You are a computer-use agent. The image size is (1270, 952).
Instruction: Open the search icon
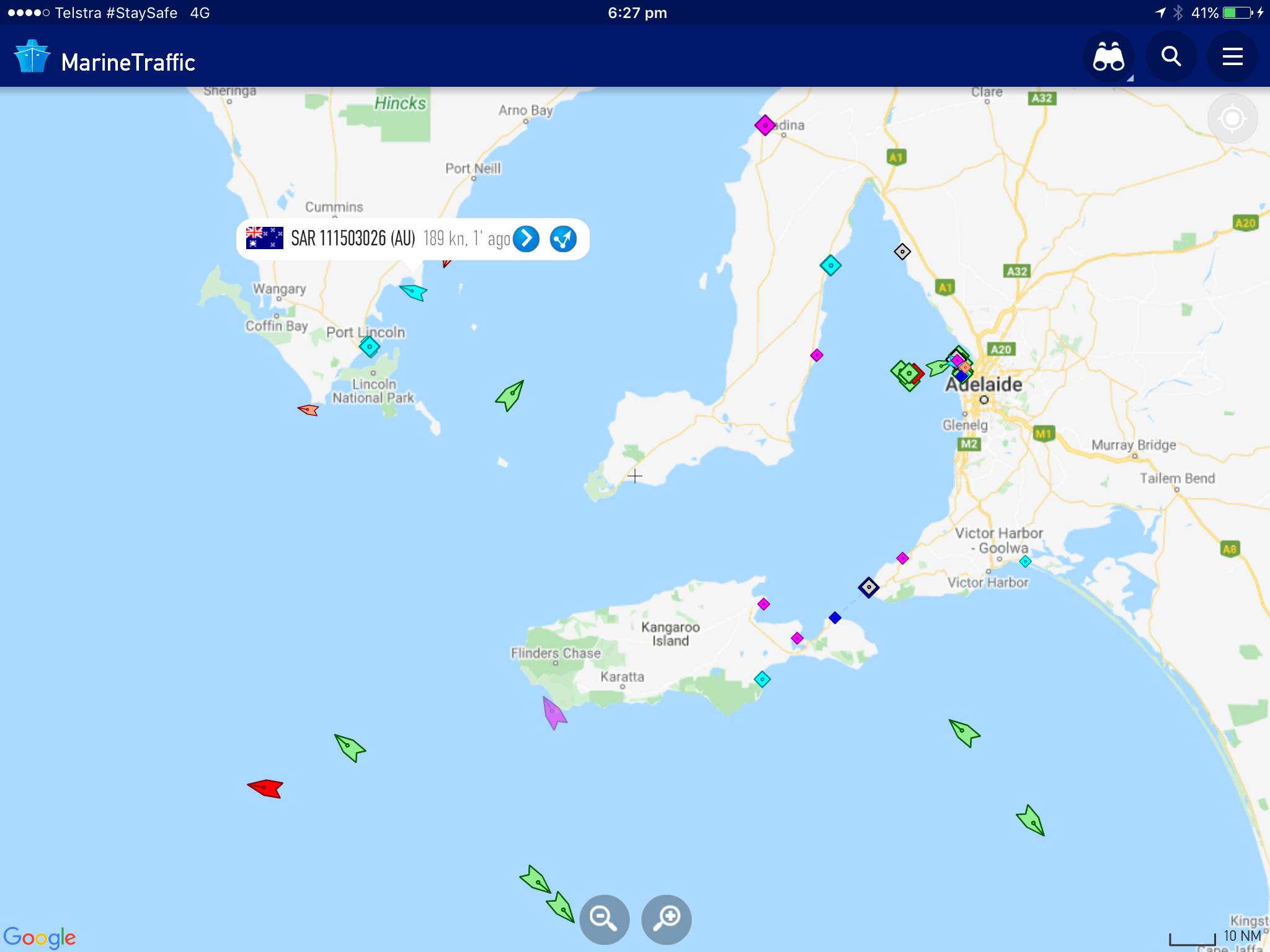pyautogui.click(x=1171, y=57)
